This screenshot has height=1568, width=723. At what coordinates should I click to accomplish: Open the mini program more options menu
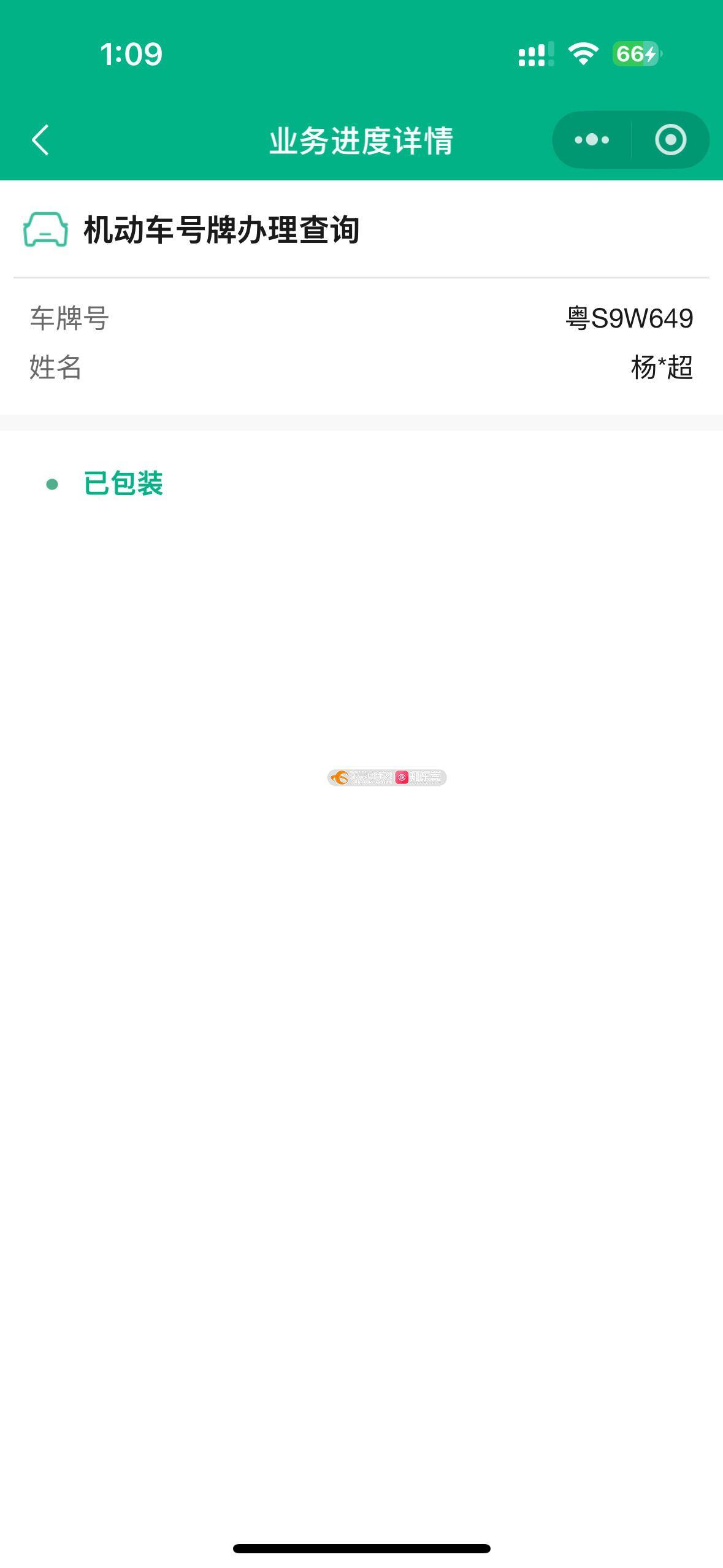592,140
